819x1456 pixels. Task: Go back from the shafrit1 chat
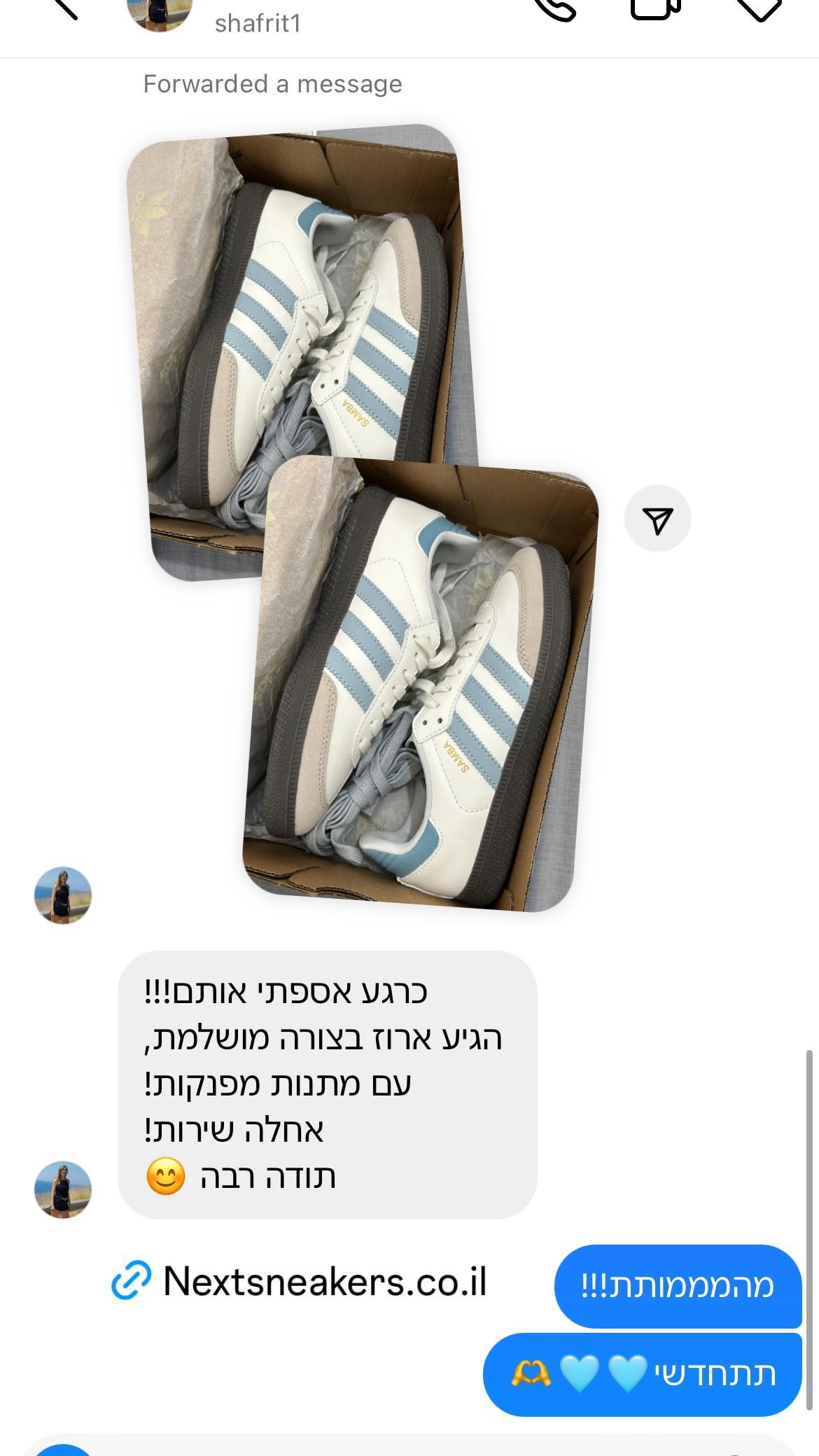click(x=65, y=7)
